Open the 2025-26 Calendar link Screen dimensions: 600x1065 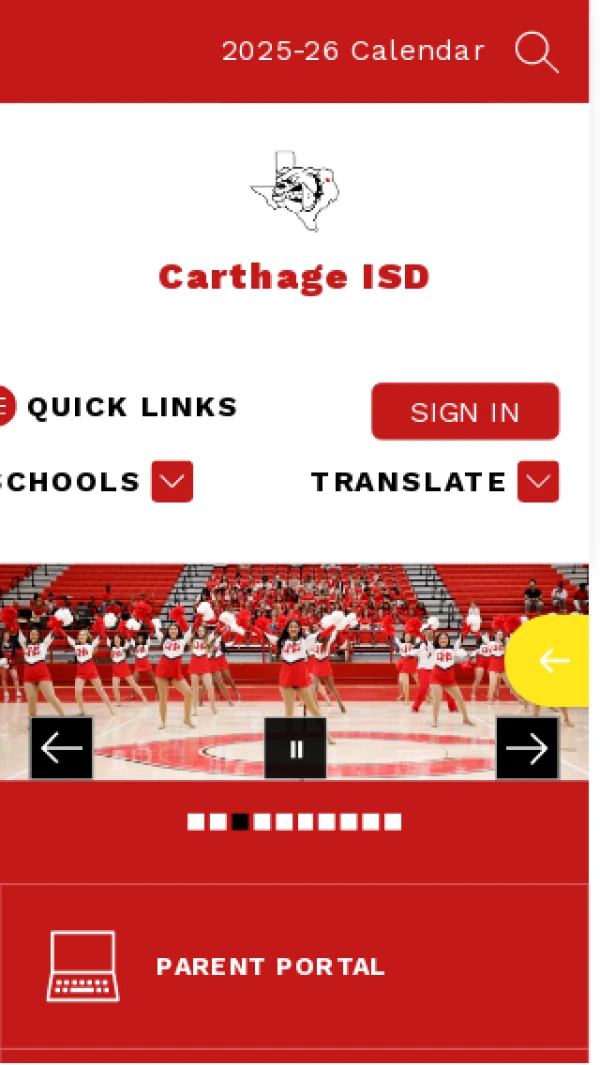[353, 51]
